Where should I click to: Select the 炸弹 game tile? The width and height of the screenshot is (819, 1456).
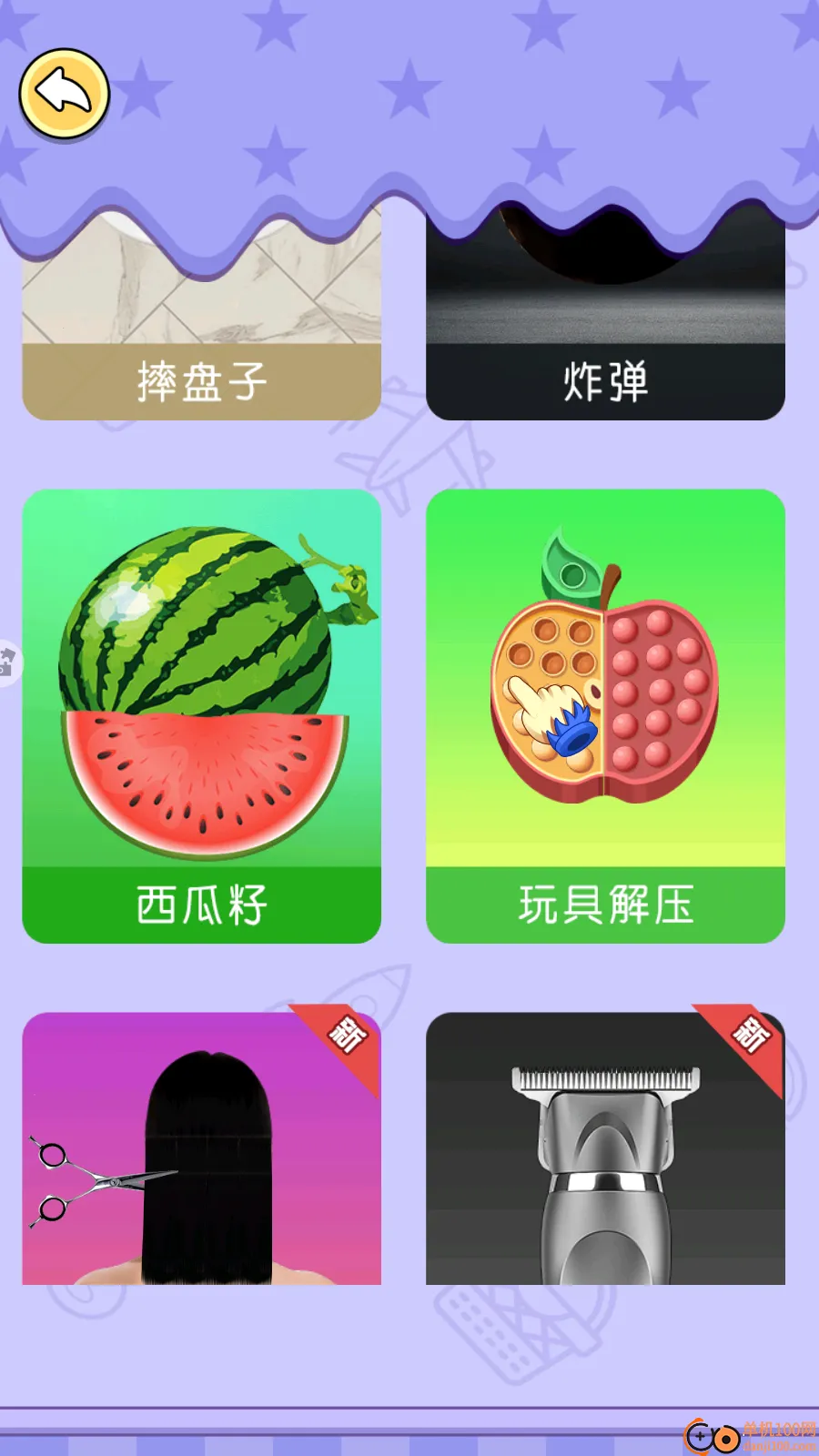click(604, 318)
